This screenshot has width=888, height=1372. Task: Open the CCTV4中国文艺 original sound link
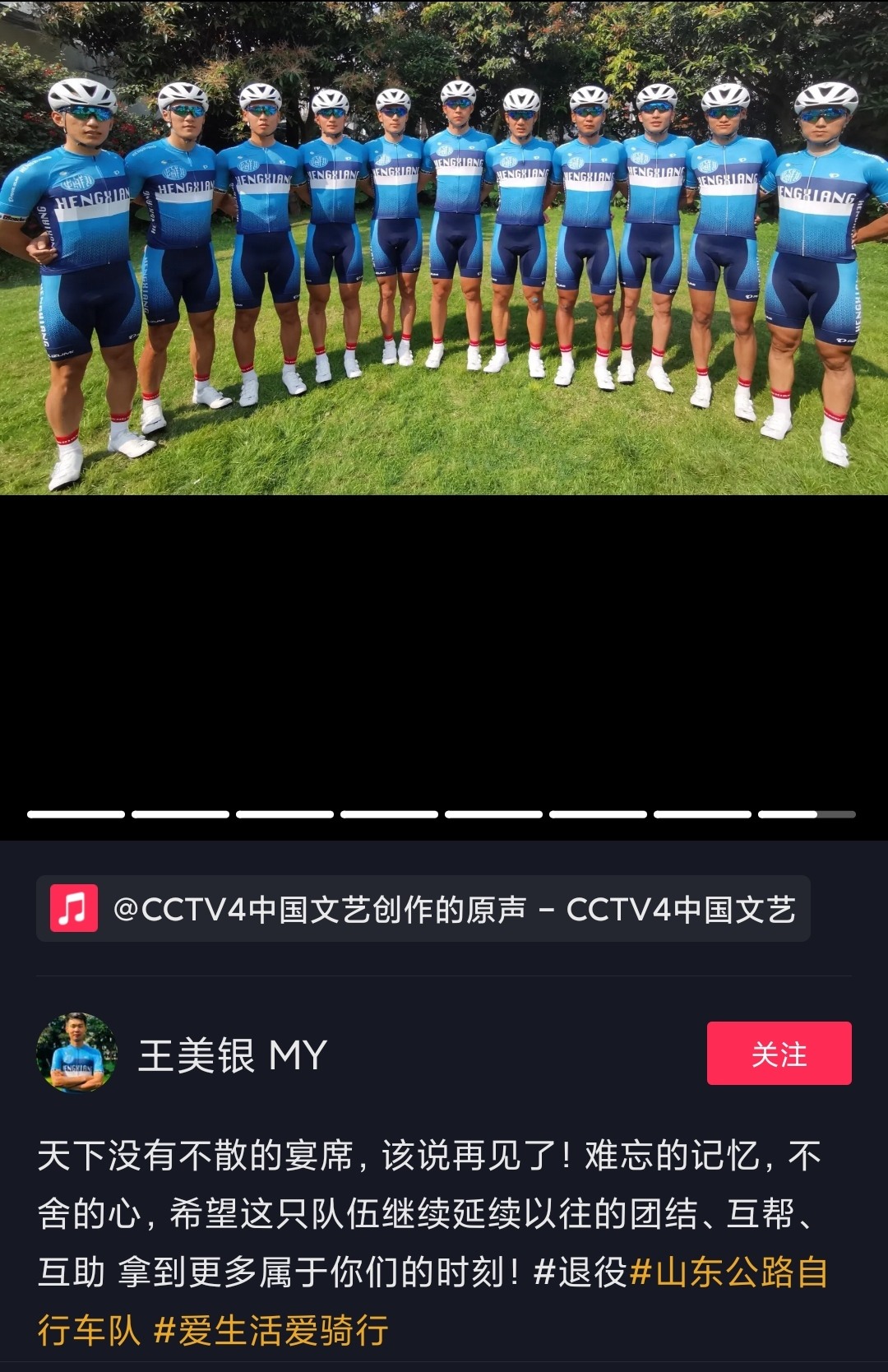(x=454, y=909)
